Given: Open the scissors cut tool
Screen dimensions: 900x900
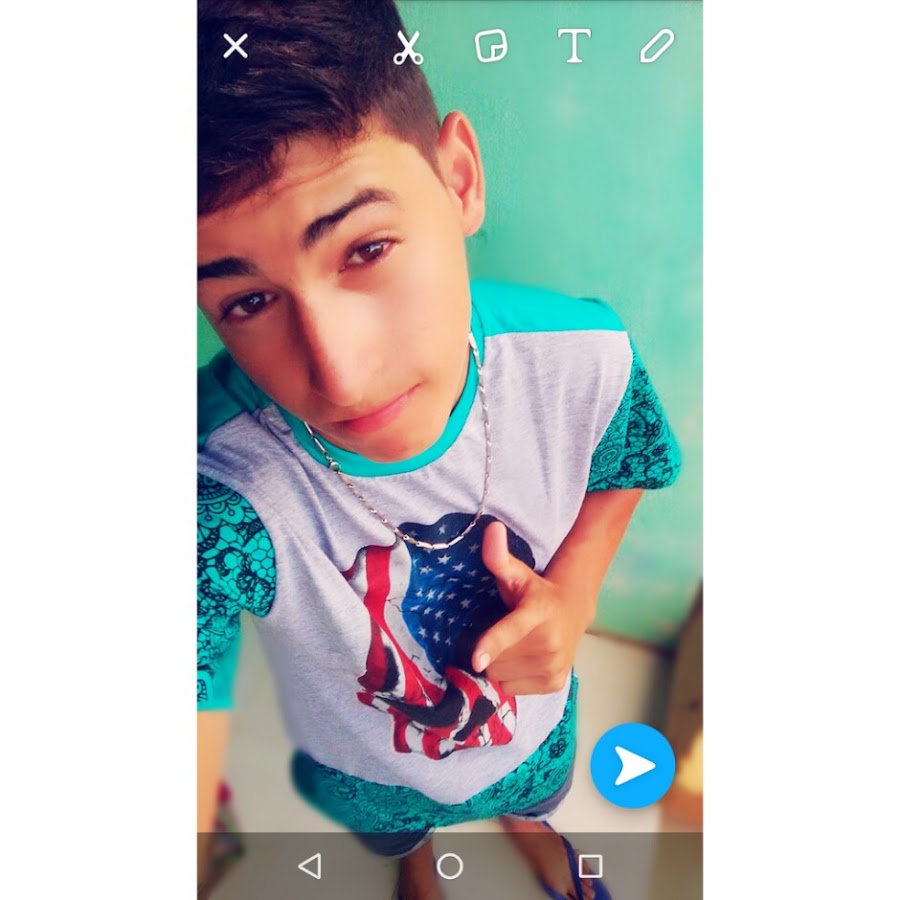Looking at the screenshot, I should pyautogui.click(x=407, y=47).
